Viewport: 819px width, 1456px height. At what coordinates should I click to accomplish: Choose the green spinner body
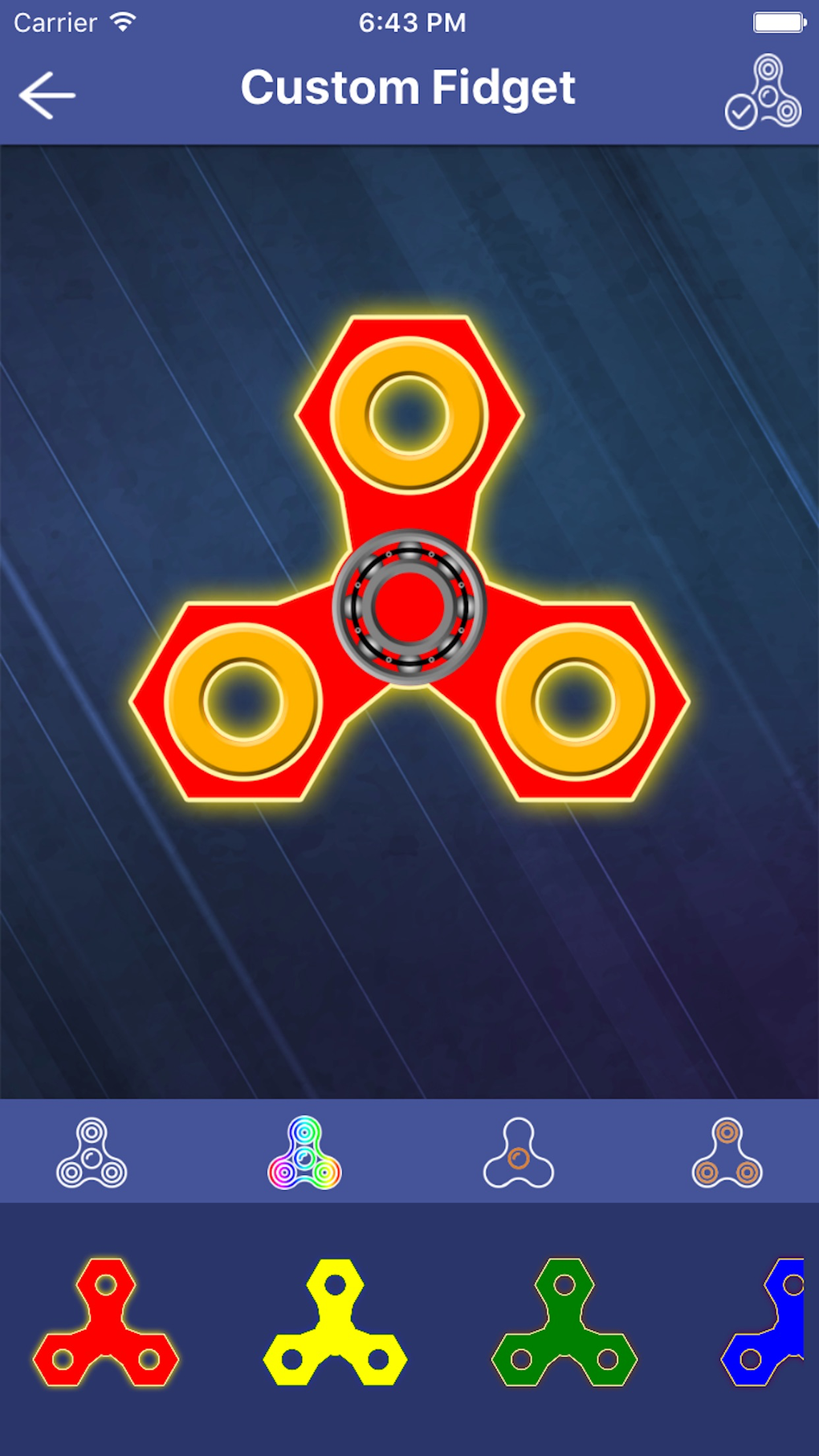pos(564,1324)
